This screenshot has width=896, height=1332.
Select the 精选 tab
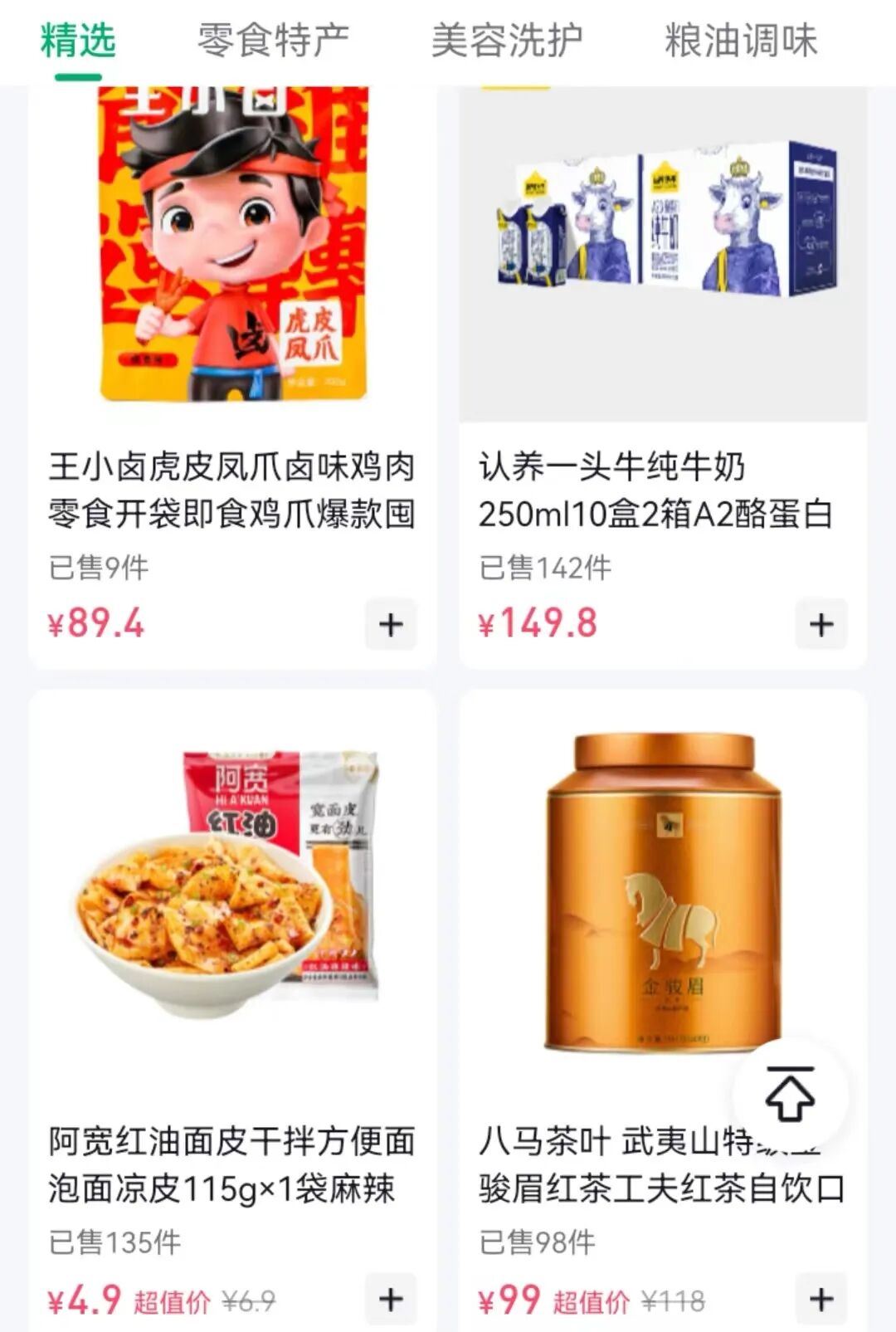(x=78, y=41)
